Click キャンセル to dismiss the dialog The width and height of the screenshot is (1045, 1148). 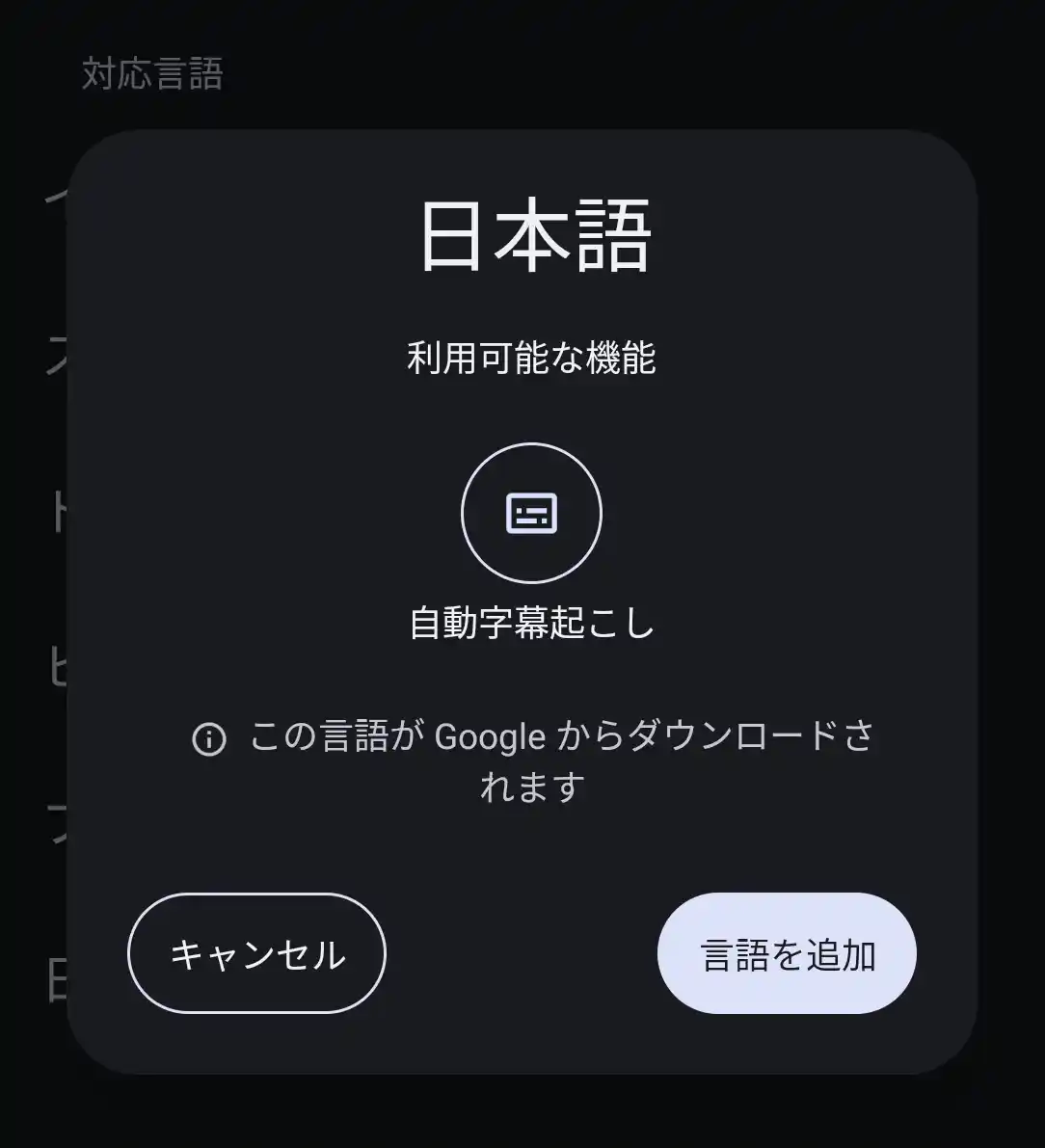point(255,953)
